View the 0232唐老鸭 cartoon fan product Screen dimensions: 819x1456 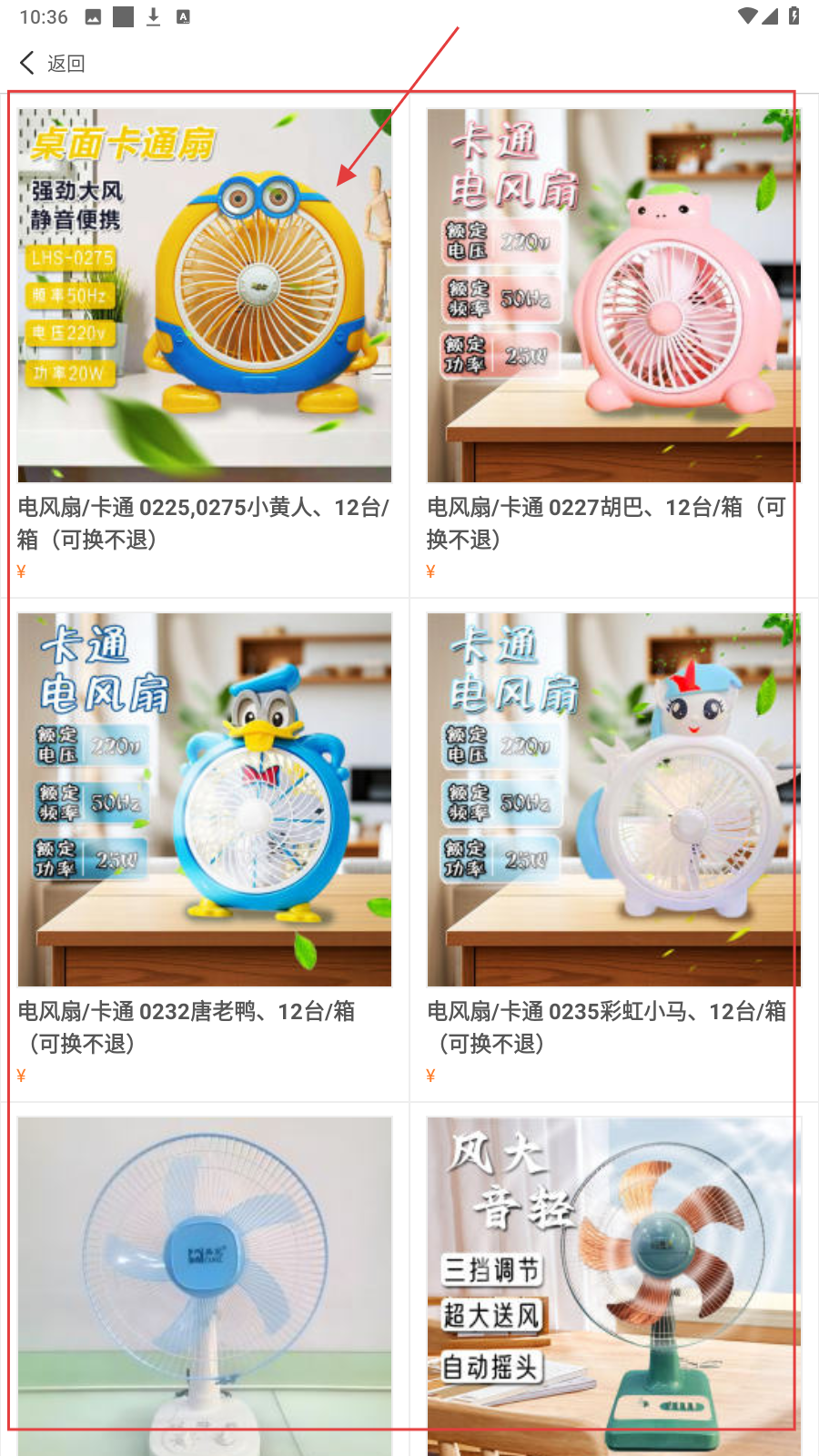tap(205, 799)
